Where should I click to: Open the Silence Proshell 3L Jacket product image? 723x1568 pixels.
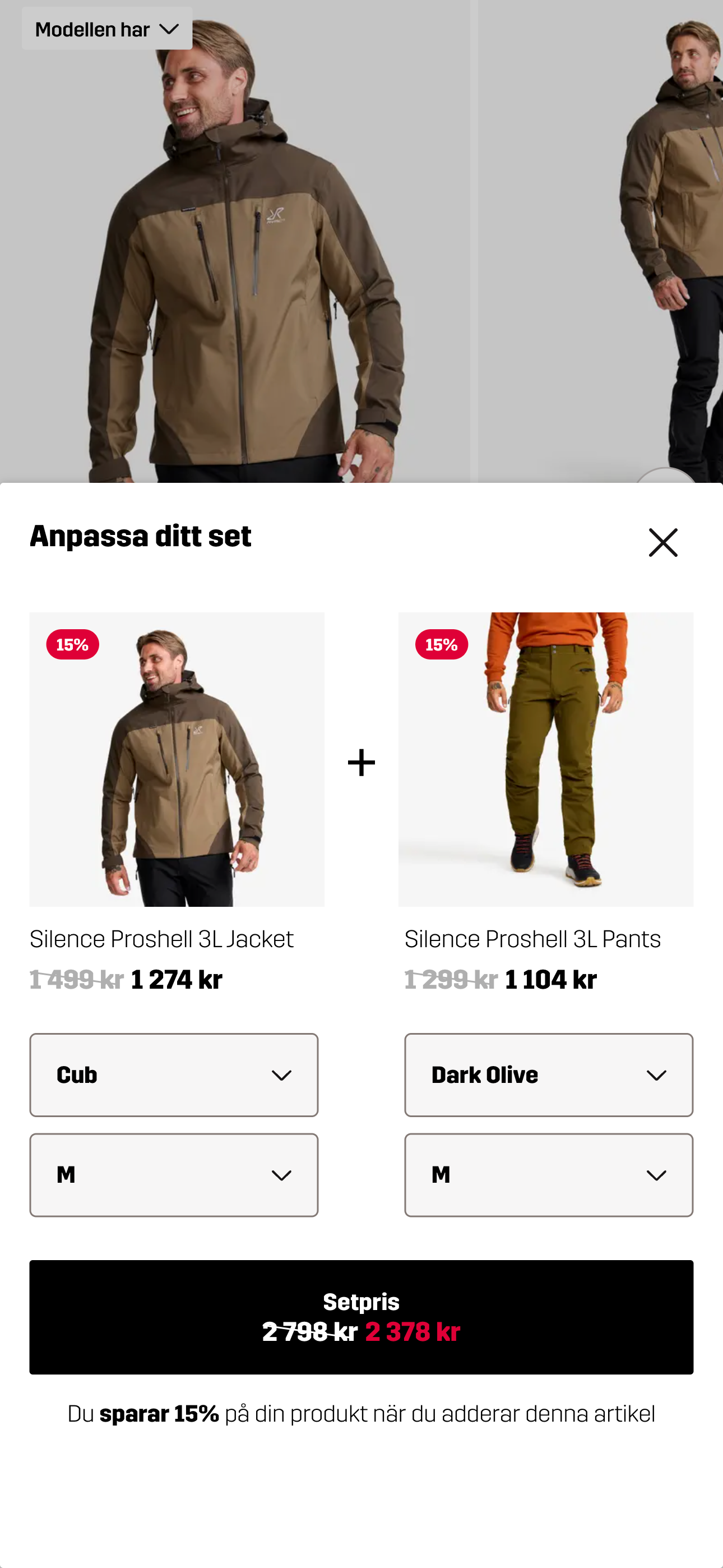tap(177, 759)
